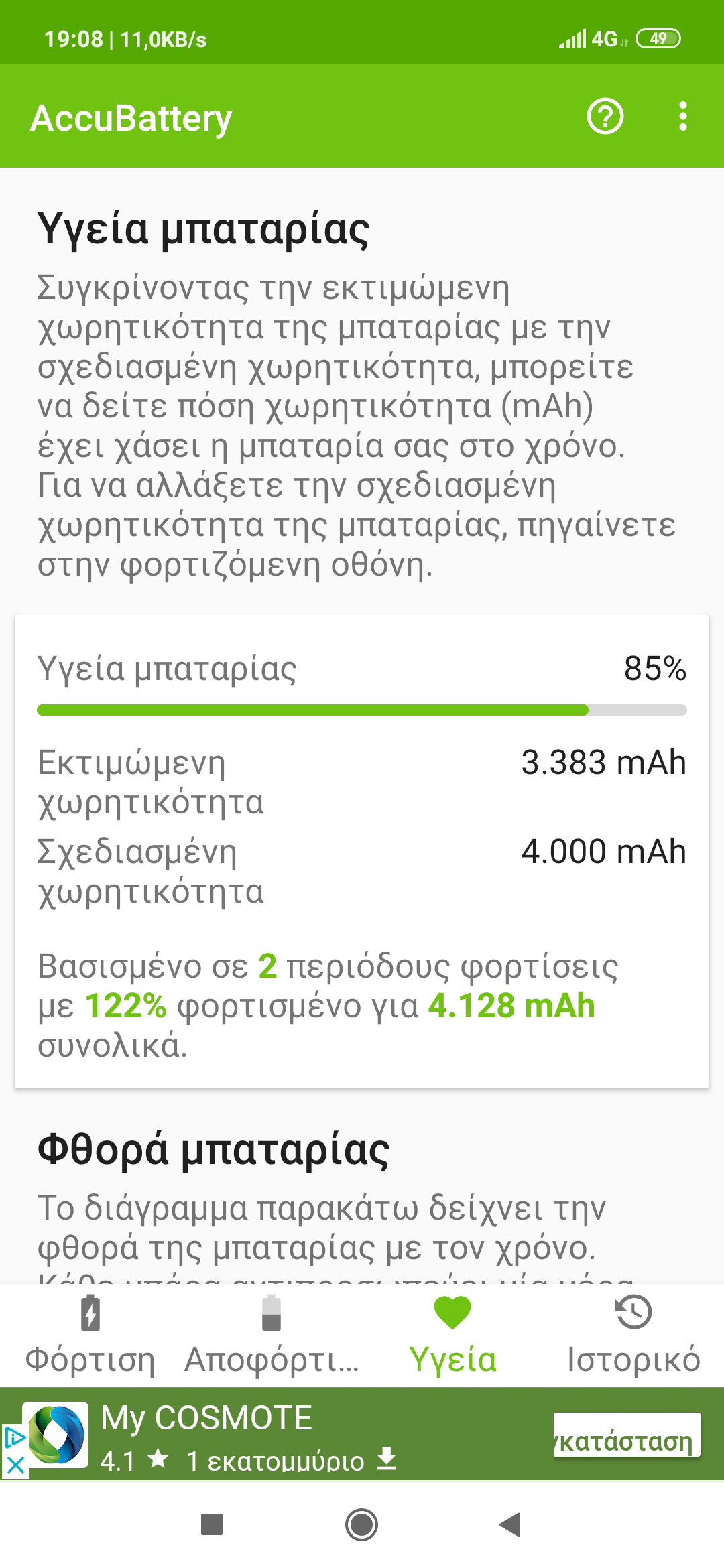Open the Ιστορικό tab
This screenshot has height=1568, width=724.
[x=633, y=1335]
